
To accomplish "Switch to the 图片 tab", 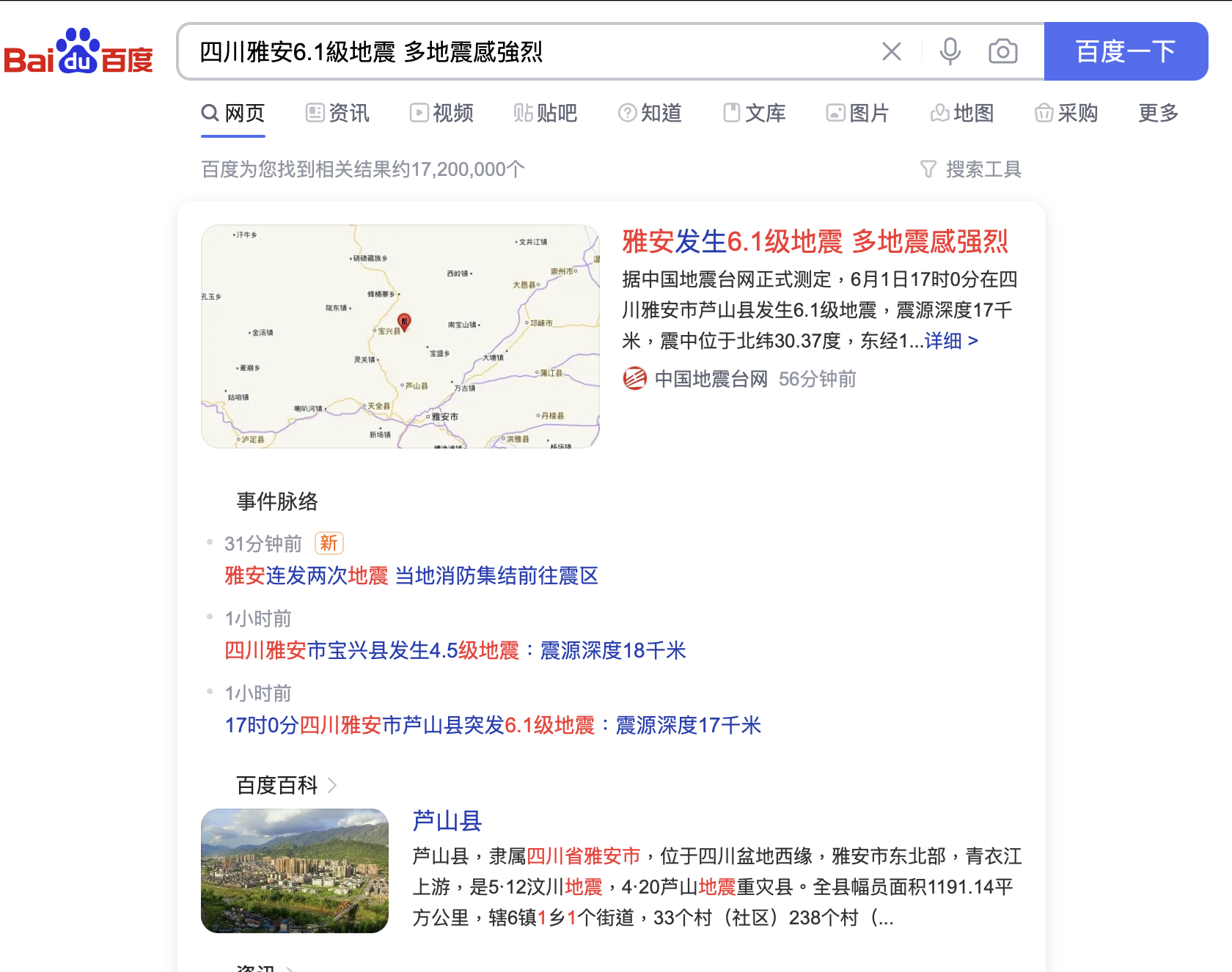I will 858,113.
